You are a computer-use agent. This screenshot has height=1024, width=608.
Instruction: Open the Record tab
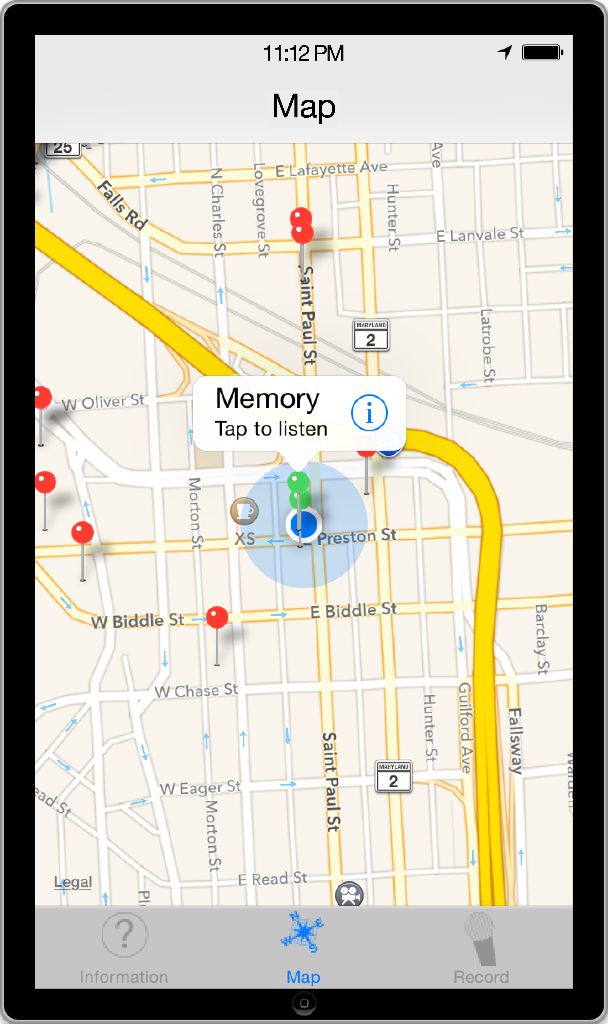coord(481,948)
